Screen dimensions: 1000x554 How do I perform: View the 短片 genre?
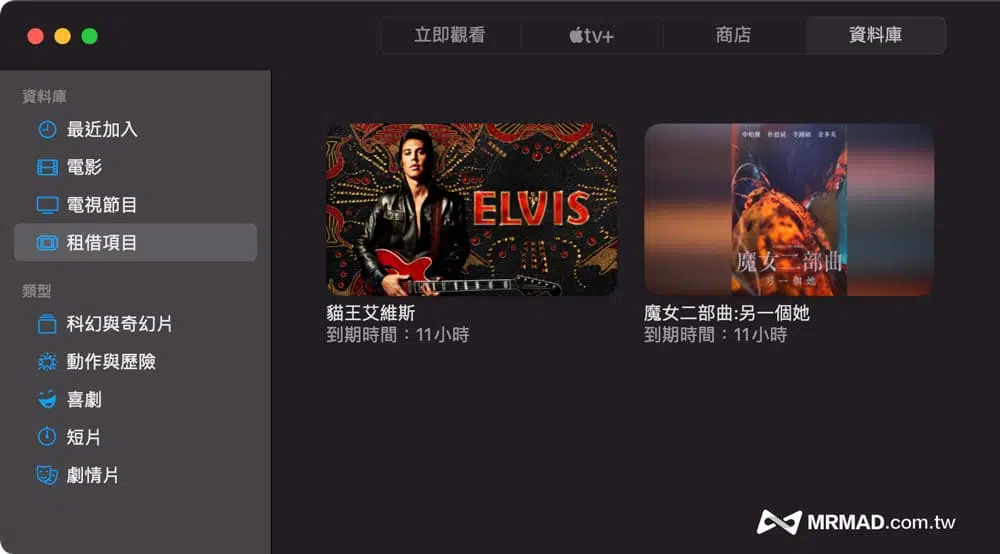pos(84,438)
